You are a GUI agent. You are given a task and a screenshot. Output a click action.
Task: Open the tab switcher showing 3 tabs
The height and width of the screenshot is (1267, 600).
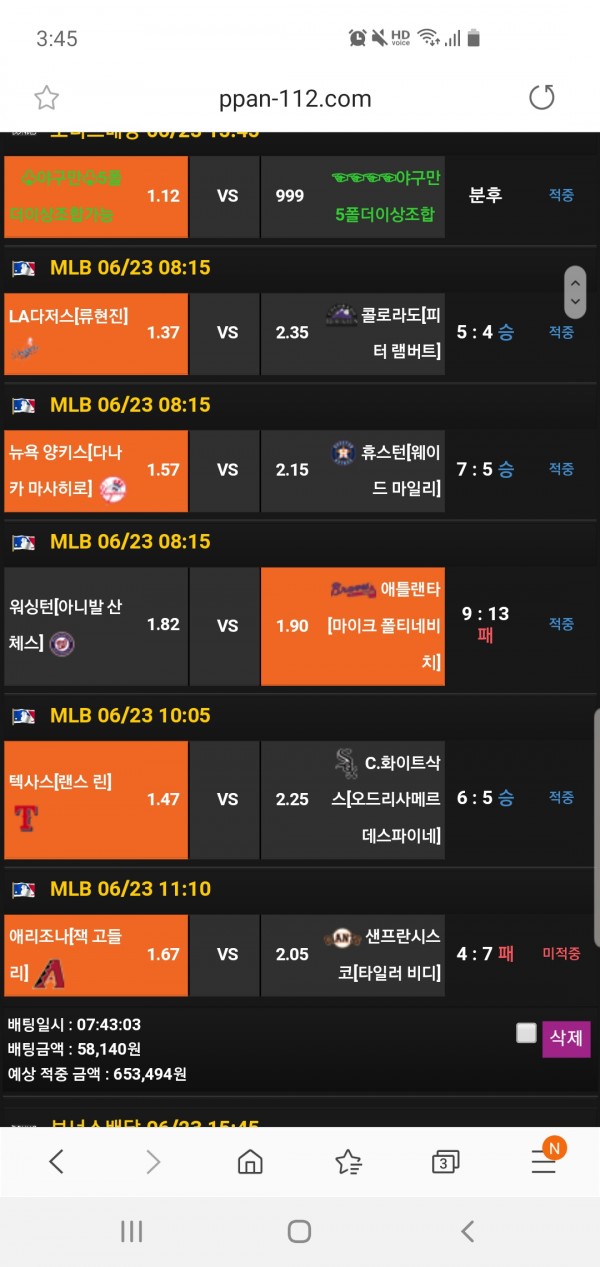[445, 1161]
